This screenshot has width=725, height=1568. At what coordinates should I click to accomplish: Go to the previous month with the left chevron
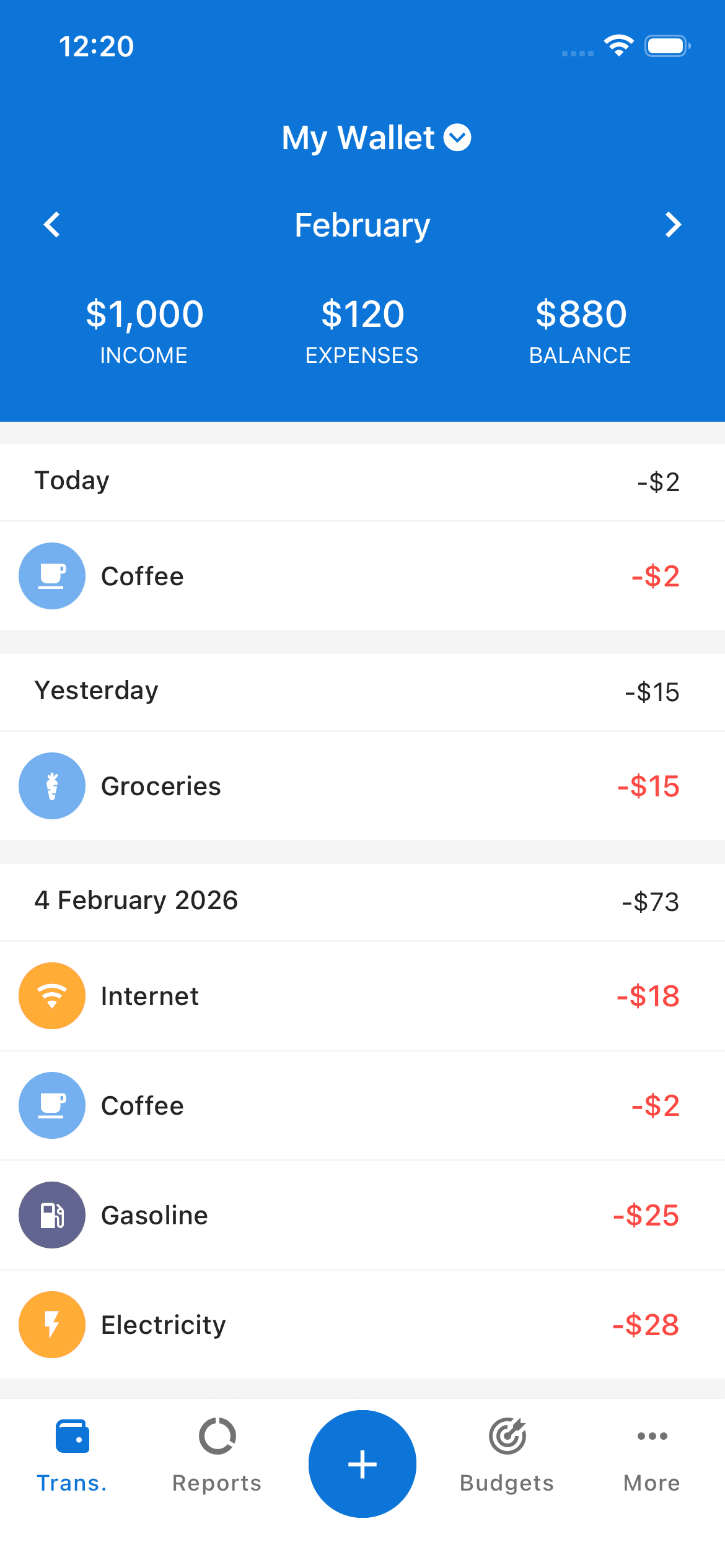click(x=51, y=224)
